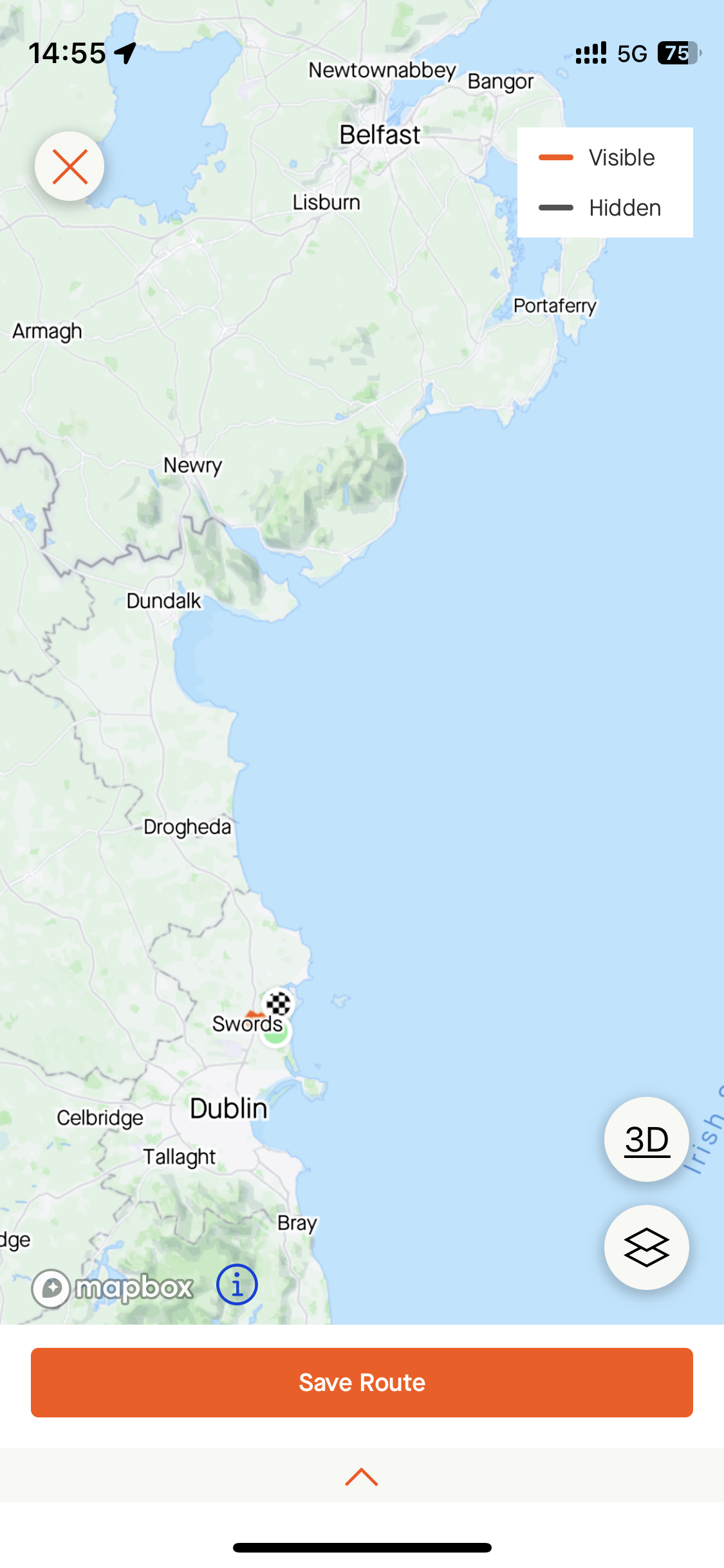
Task: Expand the bottom panel with the up chevron
Action: [362, 1477]
